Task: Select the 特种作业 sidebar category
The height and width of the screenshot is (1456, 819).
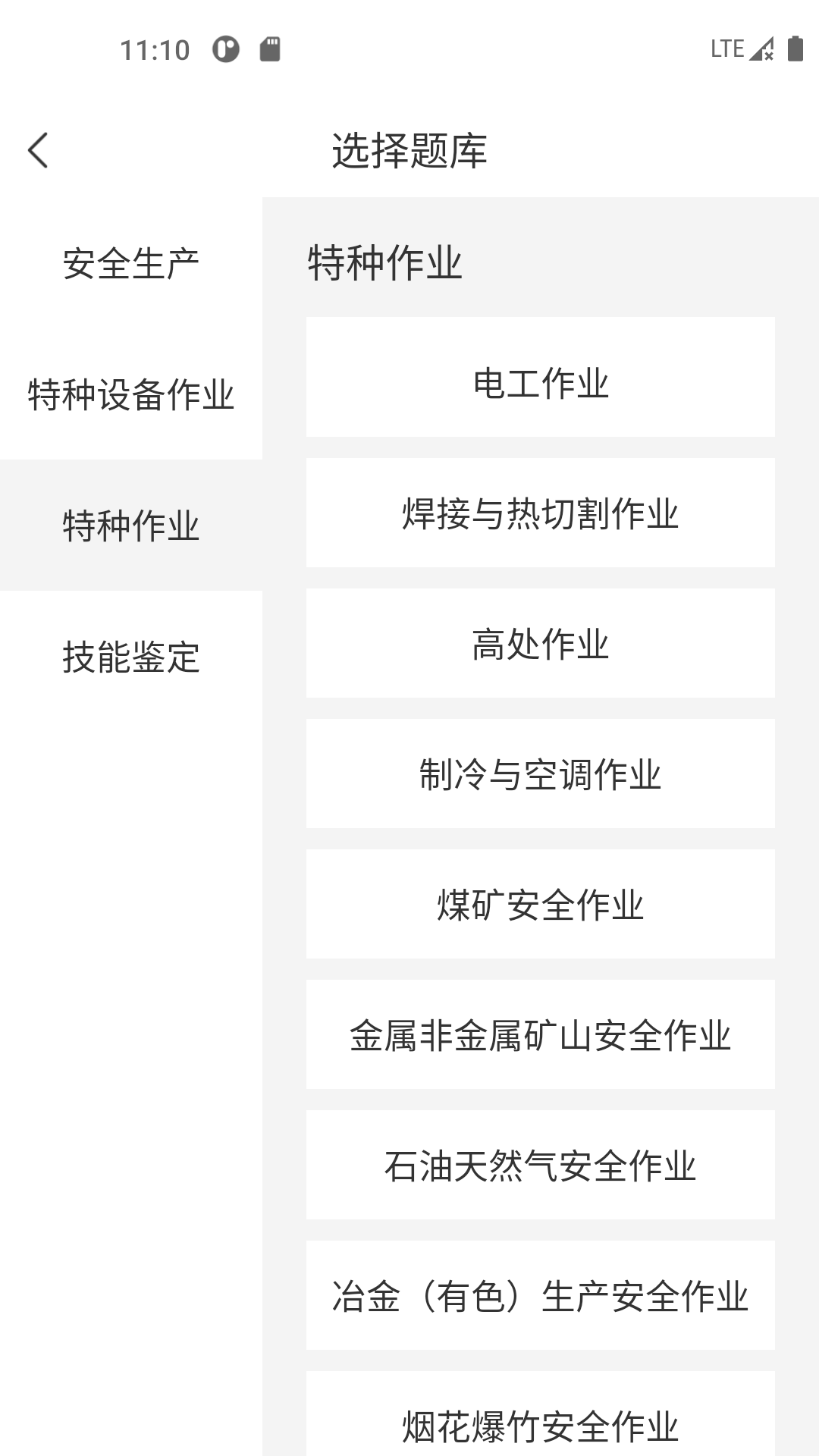Action: [x=130, y=526]
